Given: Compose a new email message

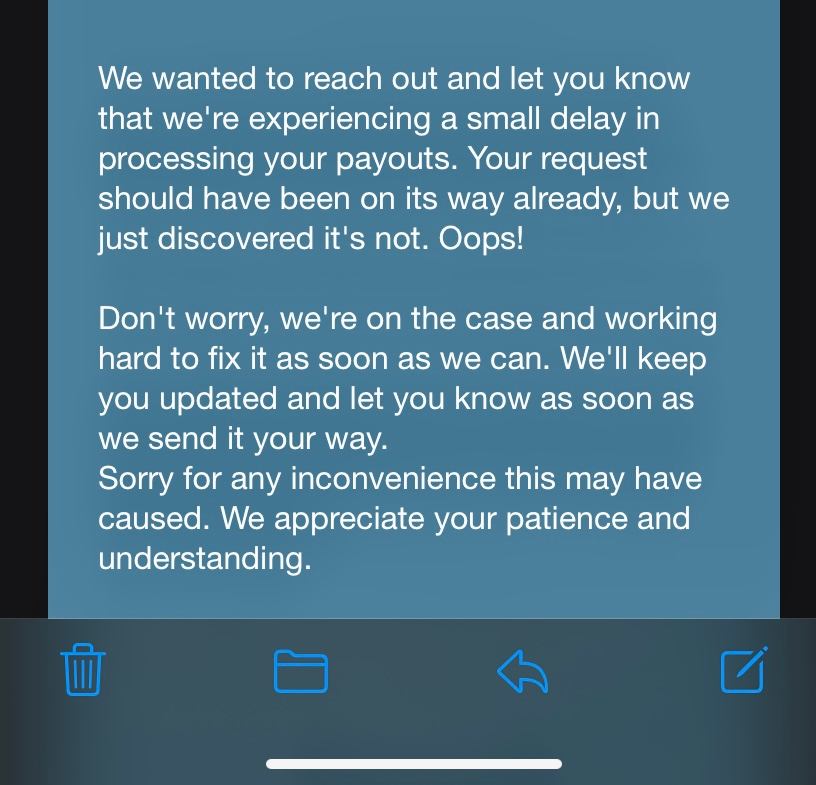Looking at the screenshot, I should 744,670.
